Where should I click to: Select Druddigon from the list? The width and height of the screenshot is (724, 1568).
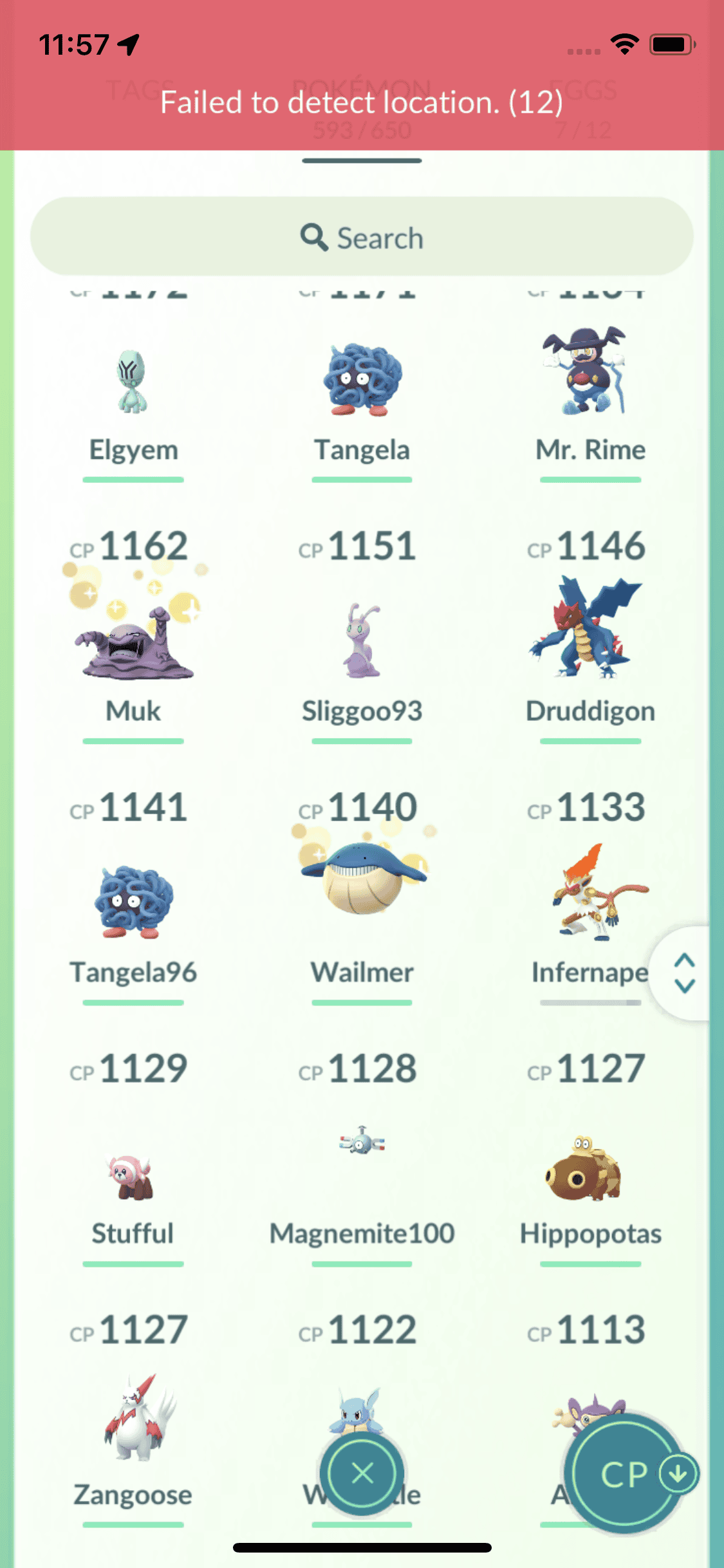click(590, 644)
